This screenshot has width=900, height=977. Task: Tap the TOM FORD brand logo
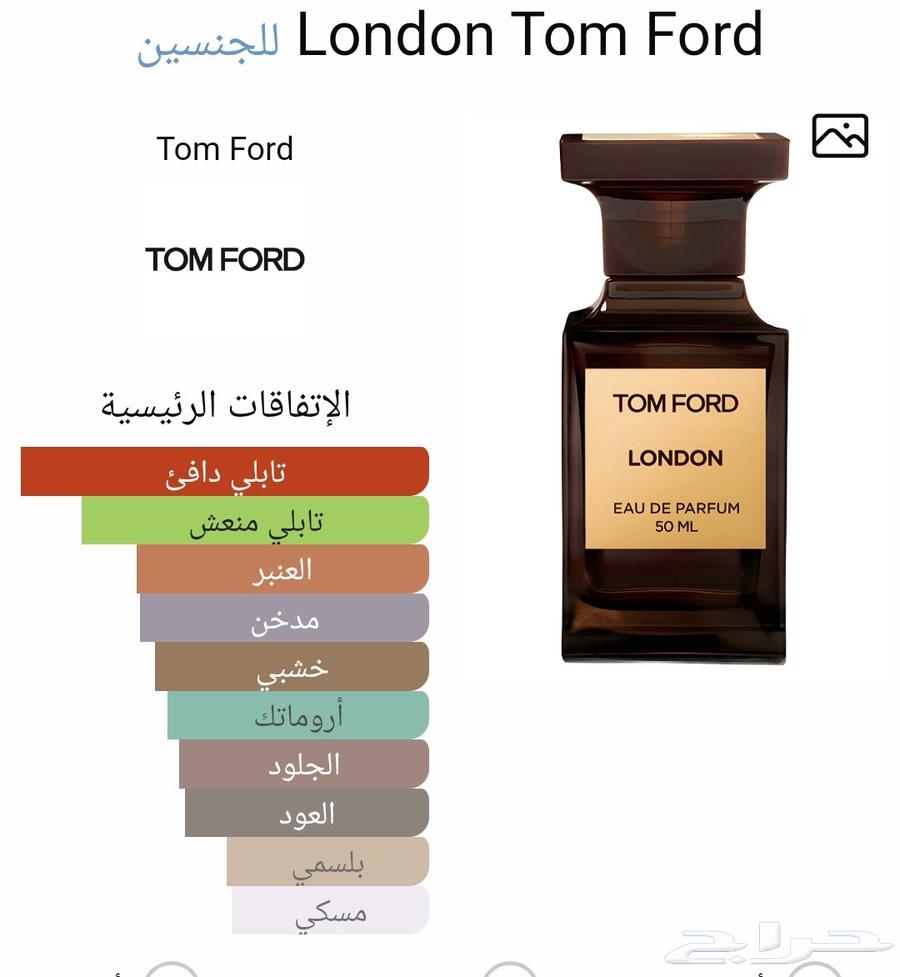tap(225, 260)
